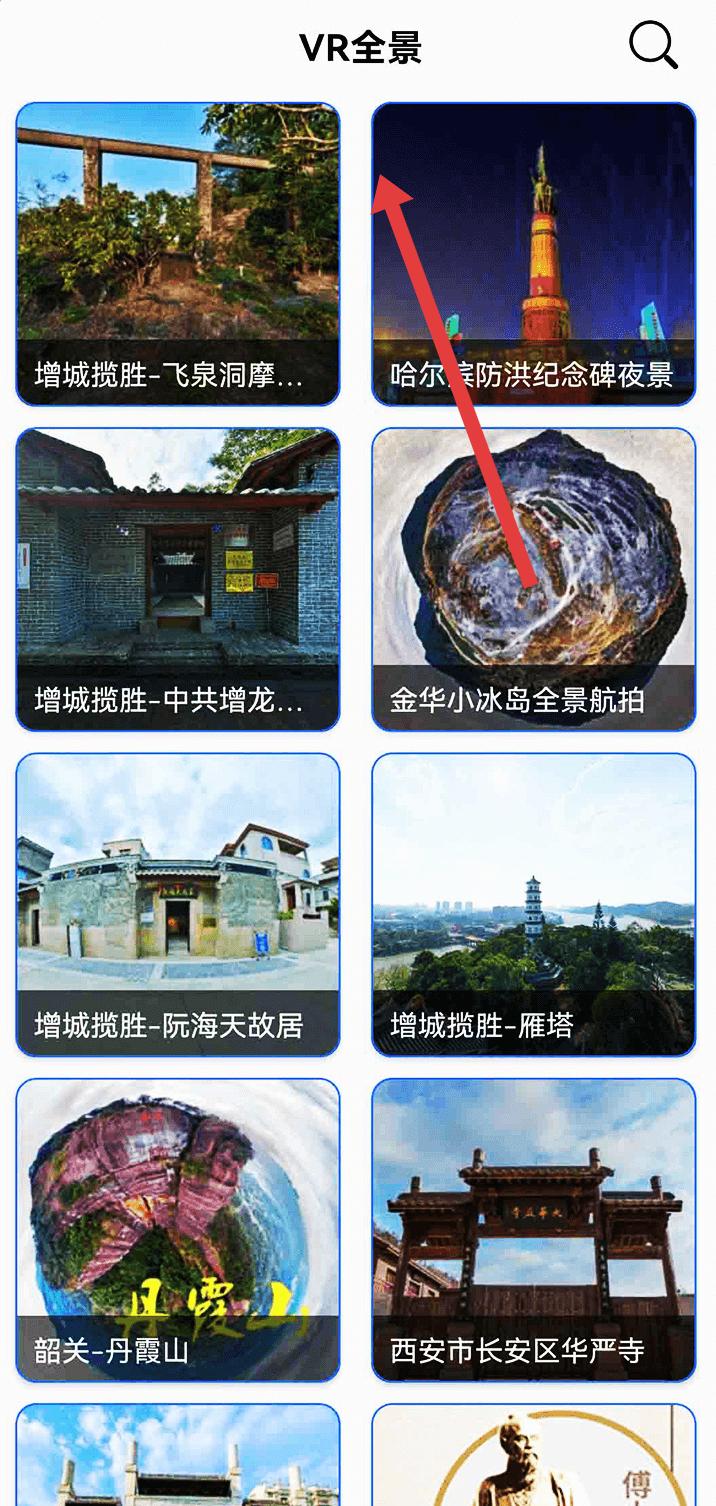716x1506 pixels.
Task: Open the 增城揽胜-中共增龙 card
Action: click(178, 579)
